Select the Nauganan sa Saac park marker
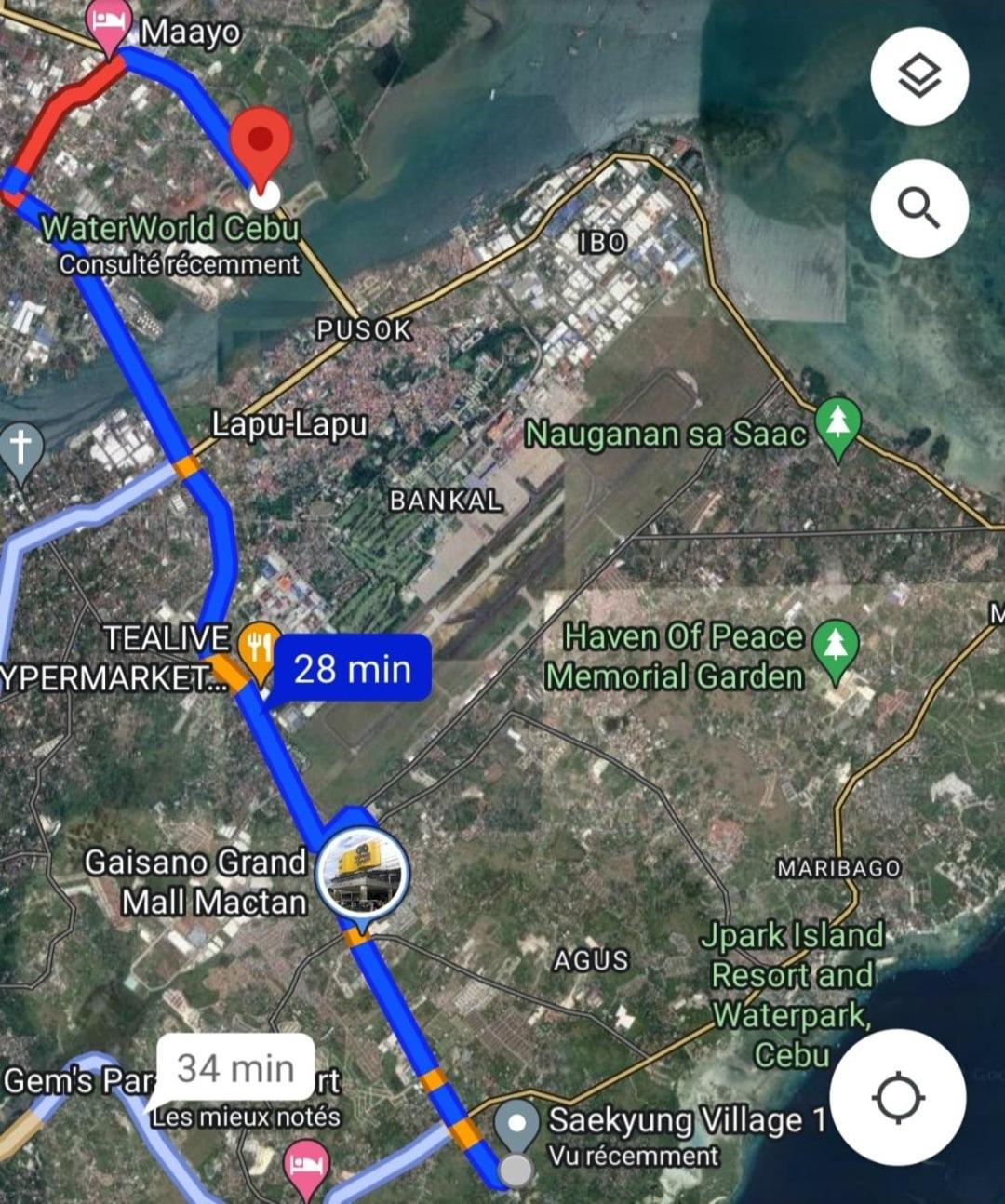This screenshot has height=1204, width=1005. pyautogui.click(x=838, y=427)
